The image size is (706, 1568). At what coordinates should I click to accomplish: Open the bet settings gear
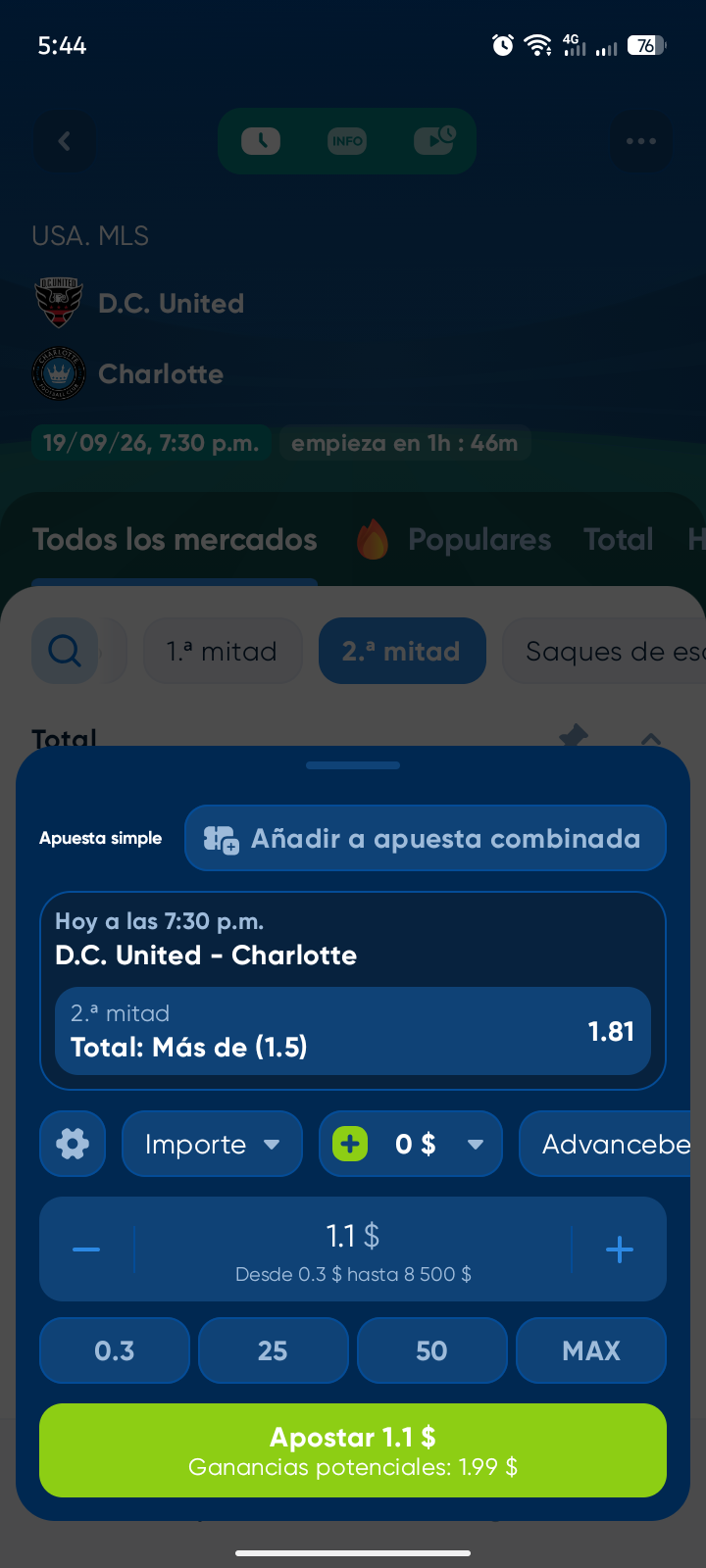[x=73, y=1144]
